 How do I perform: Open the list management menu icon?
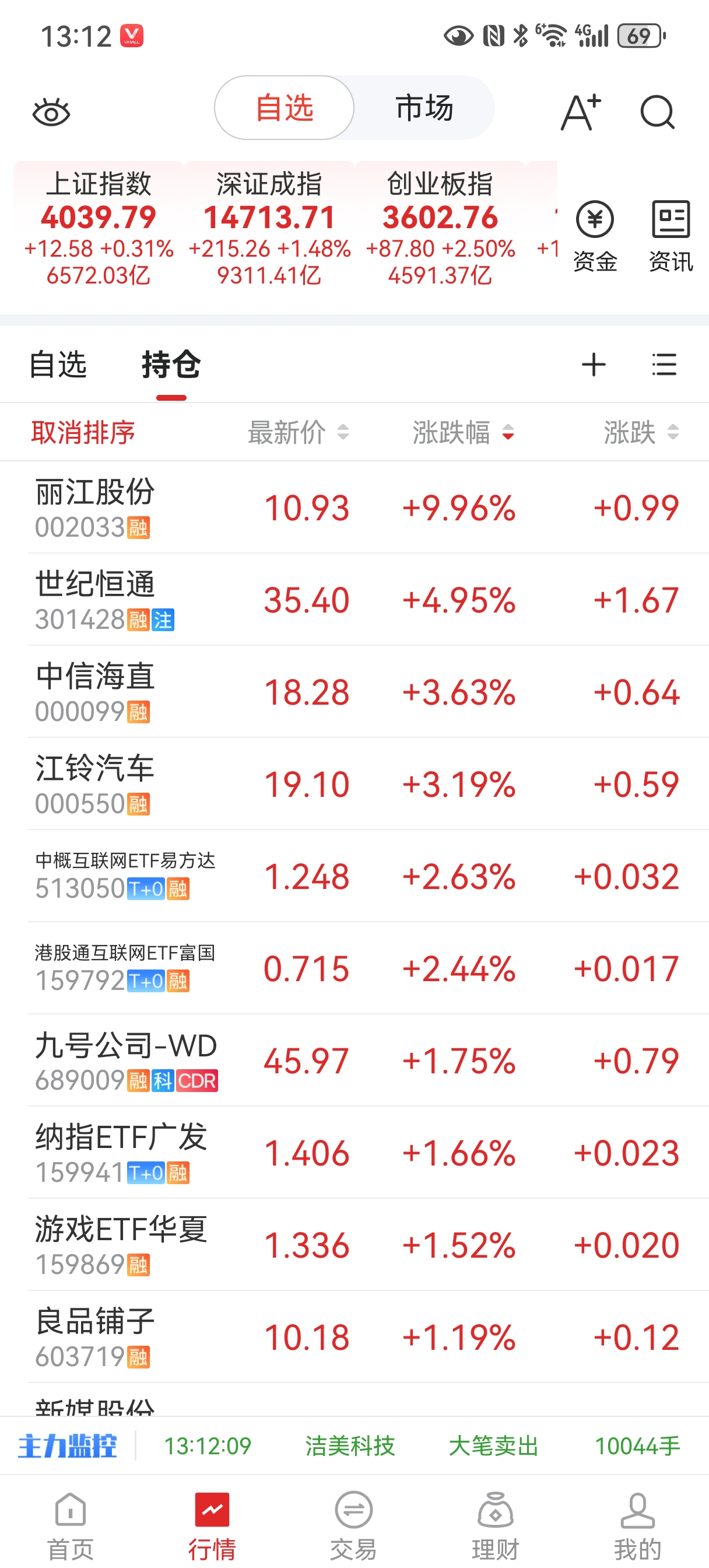click(664, 365)
